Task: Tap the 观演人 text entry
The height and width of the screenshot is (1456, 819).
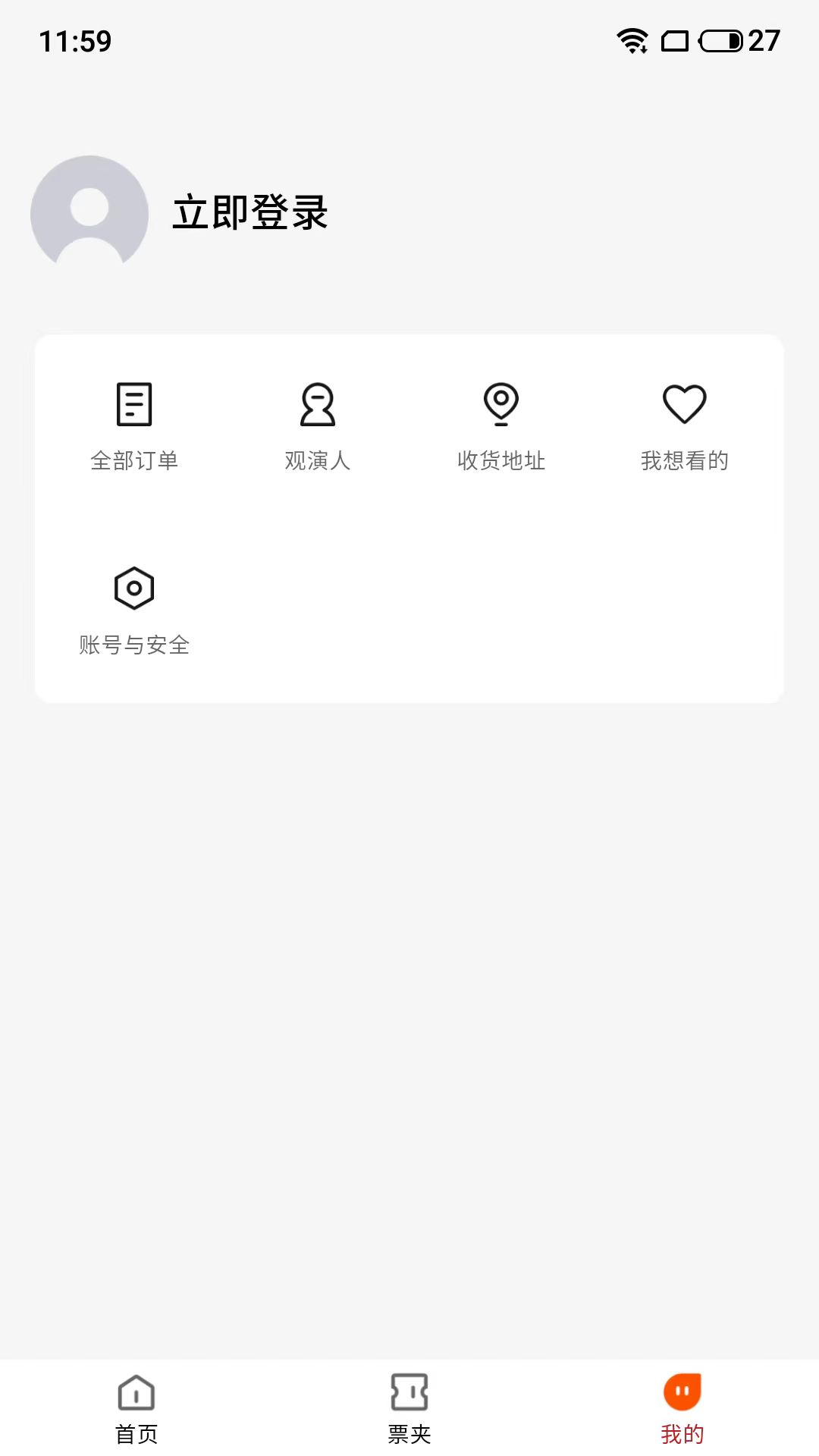Action: tap(318, 460)
